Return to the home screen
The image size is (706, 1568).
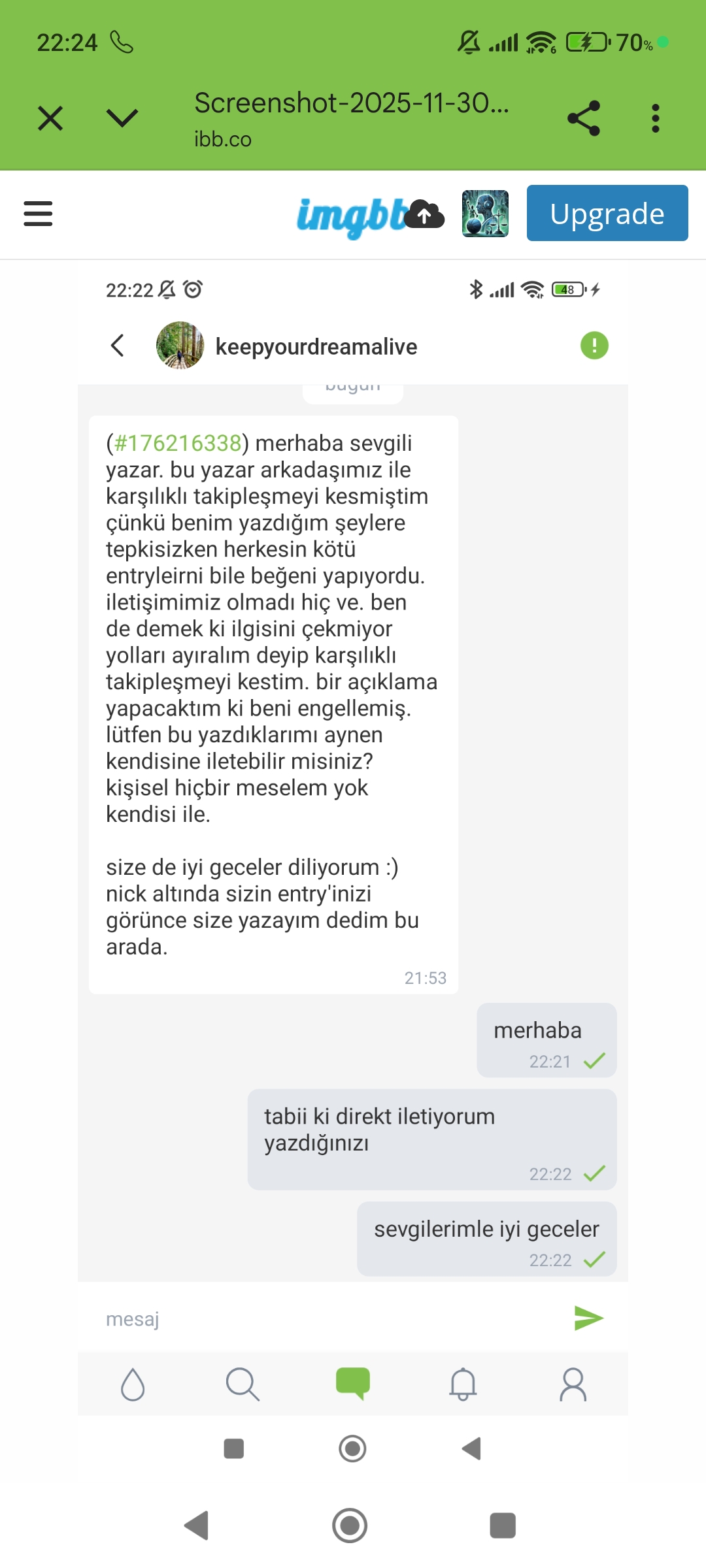pyautogui.click(x=350, y=1526)
